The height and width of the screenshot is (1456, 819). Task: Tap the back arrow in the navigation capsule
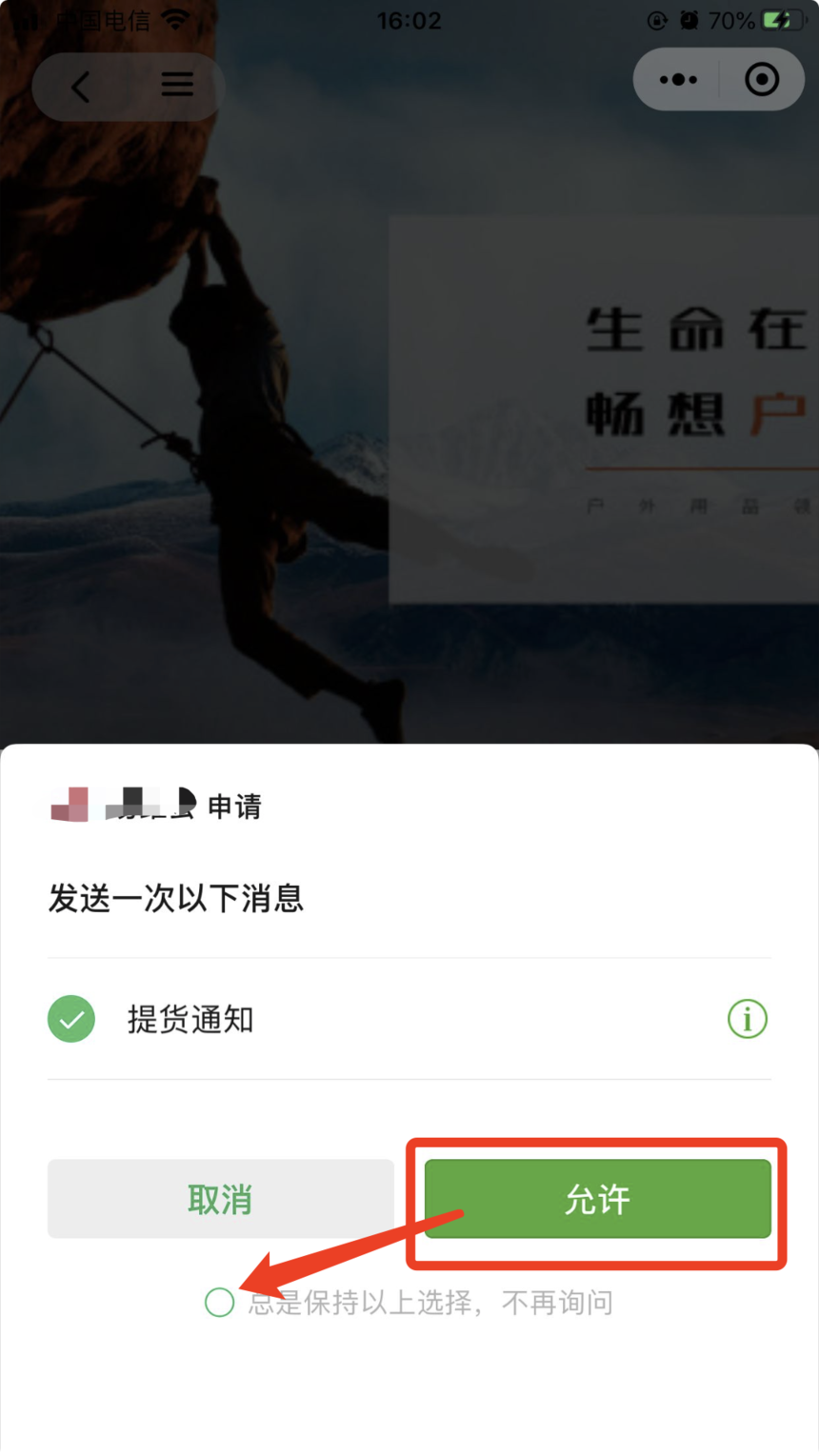[81, 86]
